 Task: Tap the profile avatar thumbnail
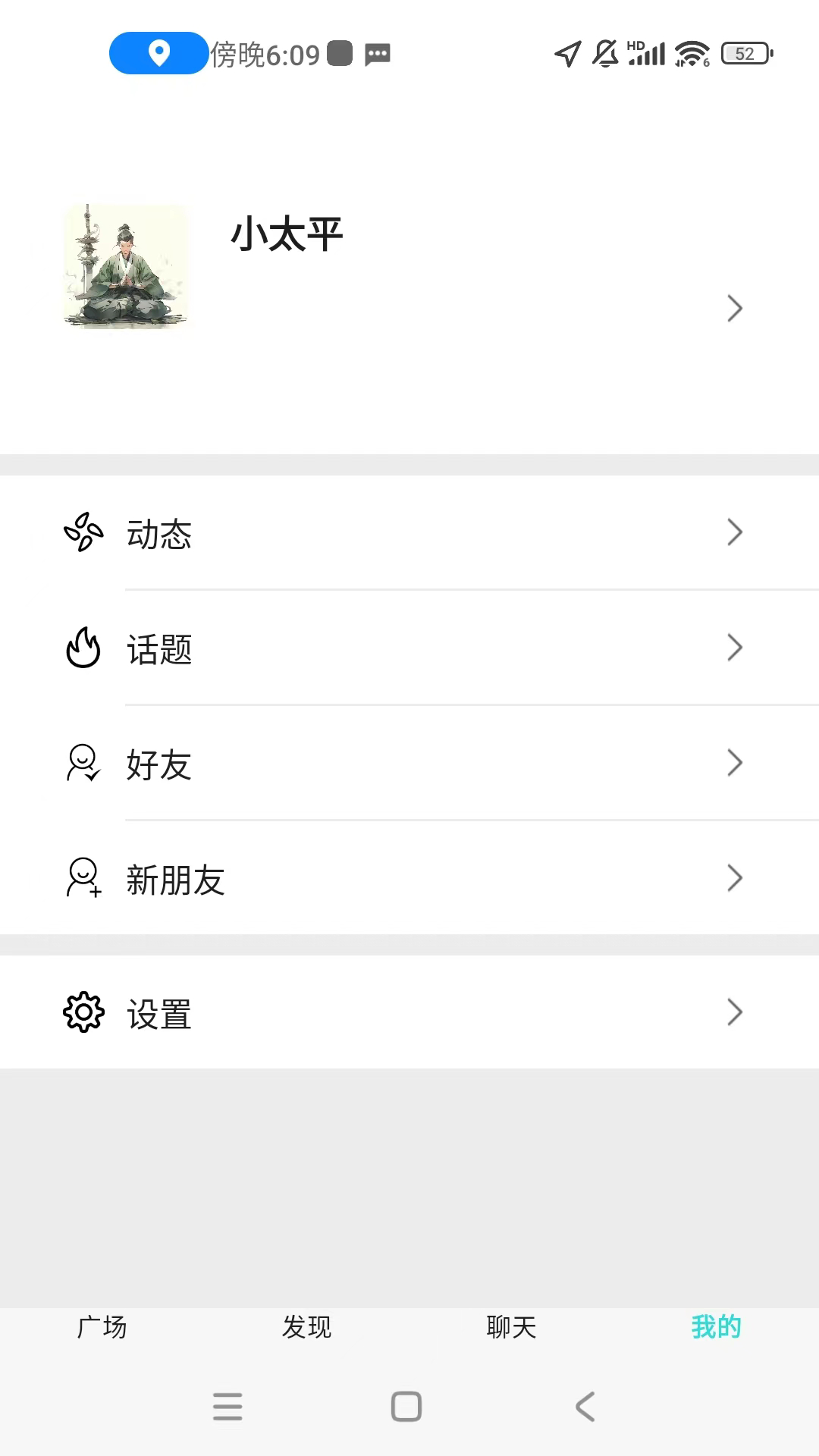click(127, 267)
